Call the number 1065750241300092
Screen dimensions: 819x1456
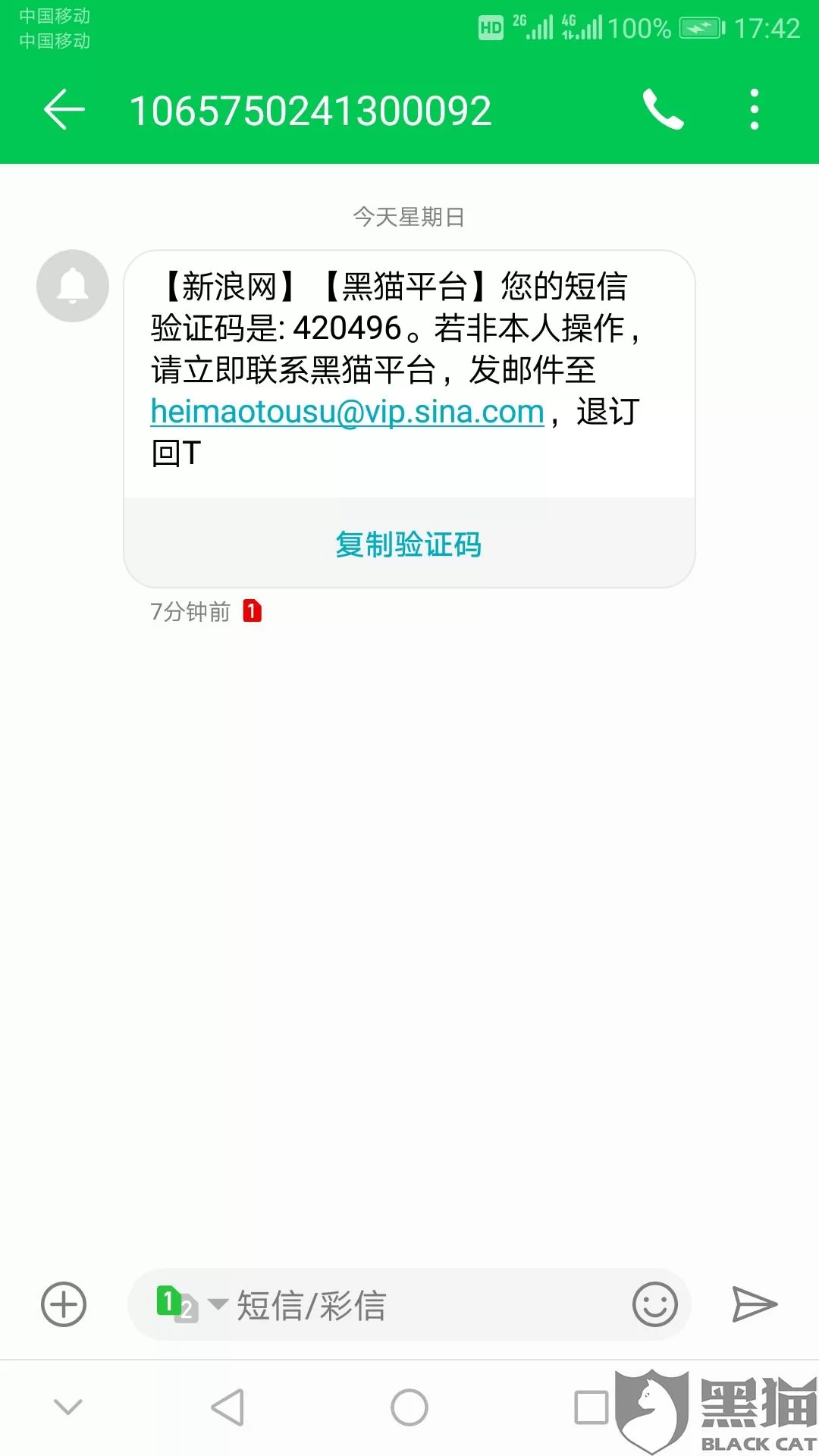click(x=663, y=111)
